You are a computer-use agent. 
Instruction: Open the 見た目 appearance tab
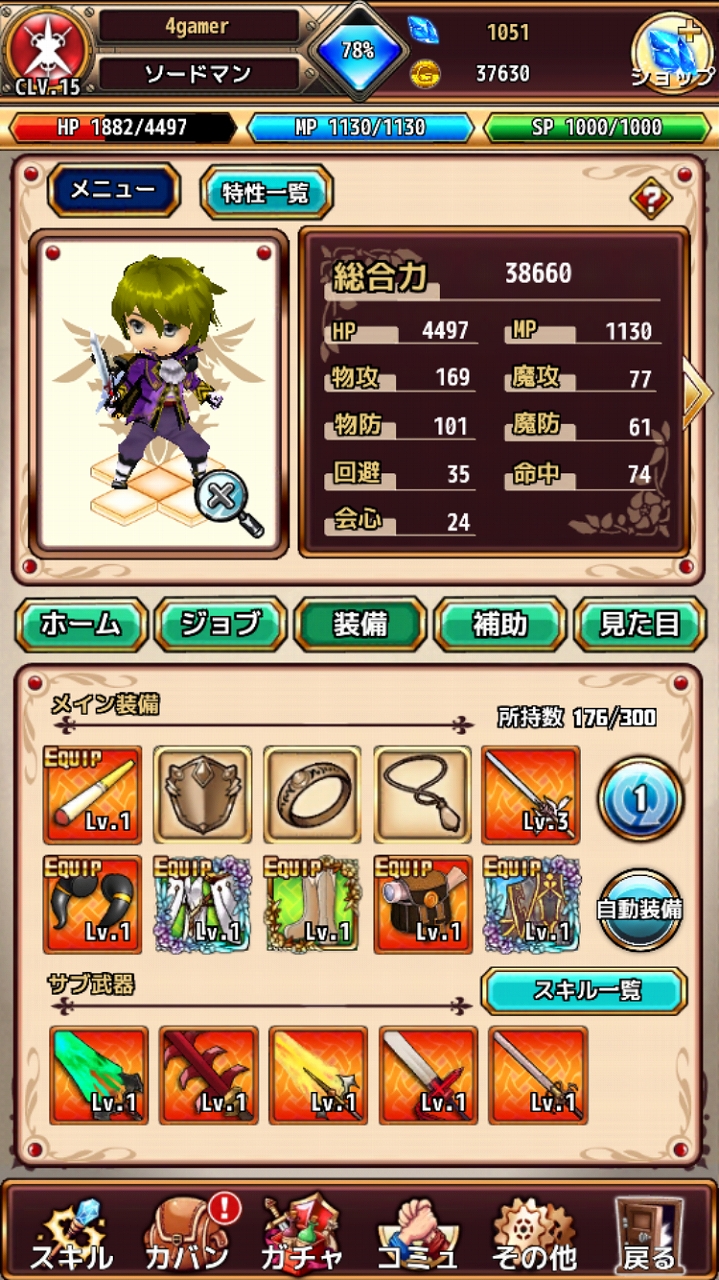[639, 624]
